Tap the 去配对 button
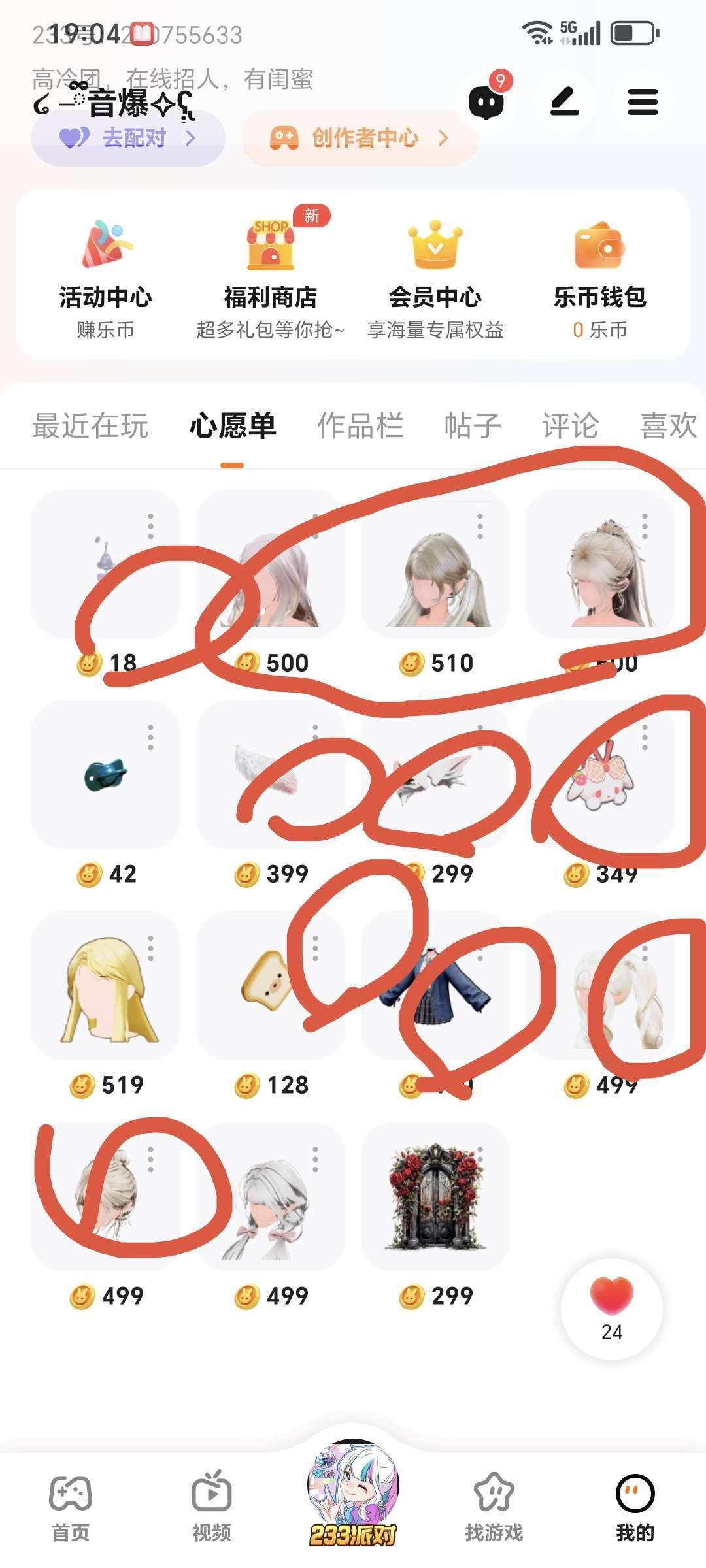The width and height of the screenshot is (706, 1568). pos(128,138)
